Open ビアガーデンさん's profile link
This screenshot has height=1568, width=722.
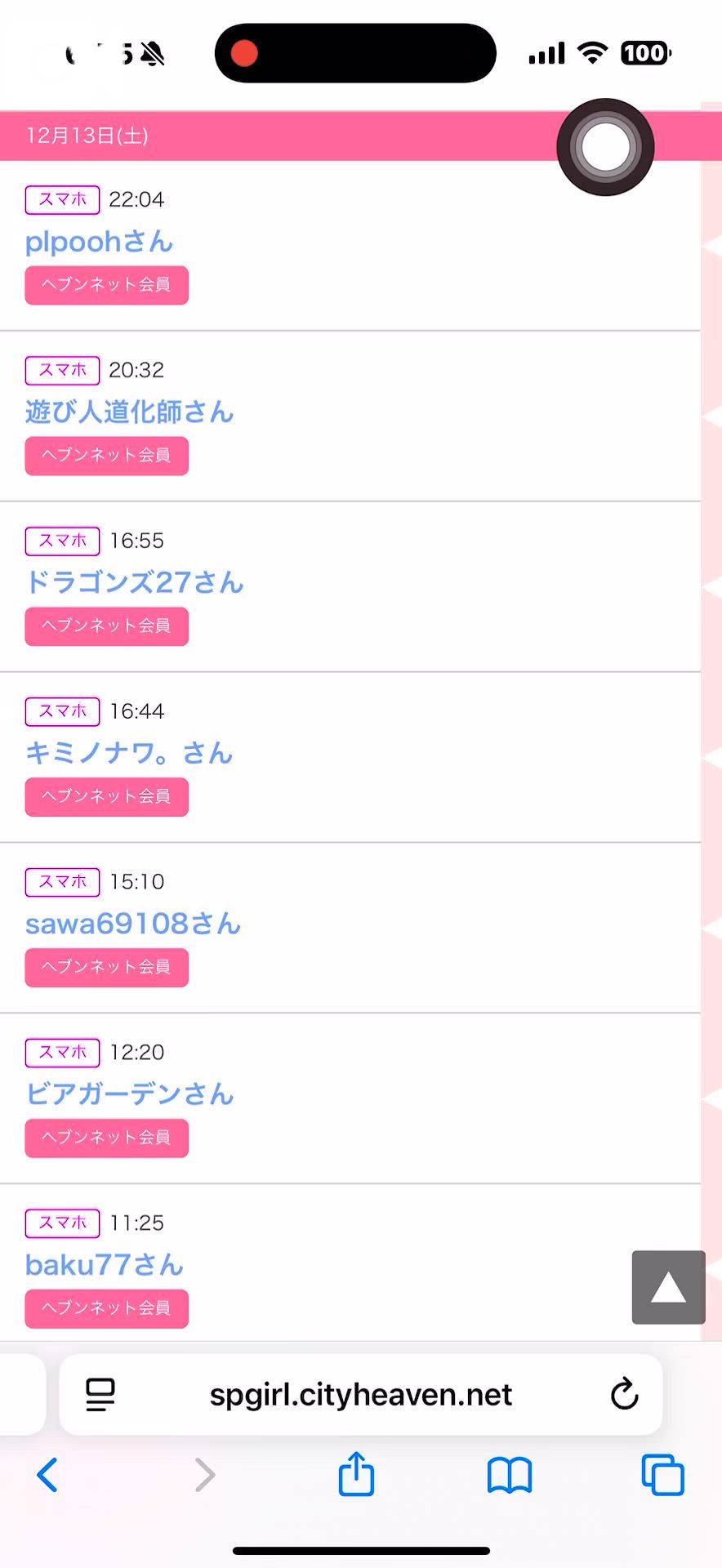[129, 1094]
